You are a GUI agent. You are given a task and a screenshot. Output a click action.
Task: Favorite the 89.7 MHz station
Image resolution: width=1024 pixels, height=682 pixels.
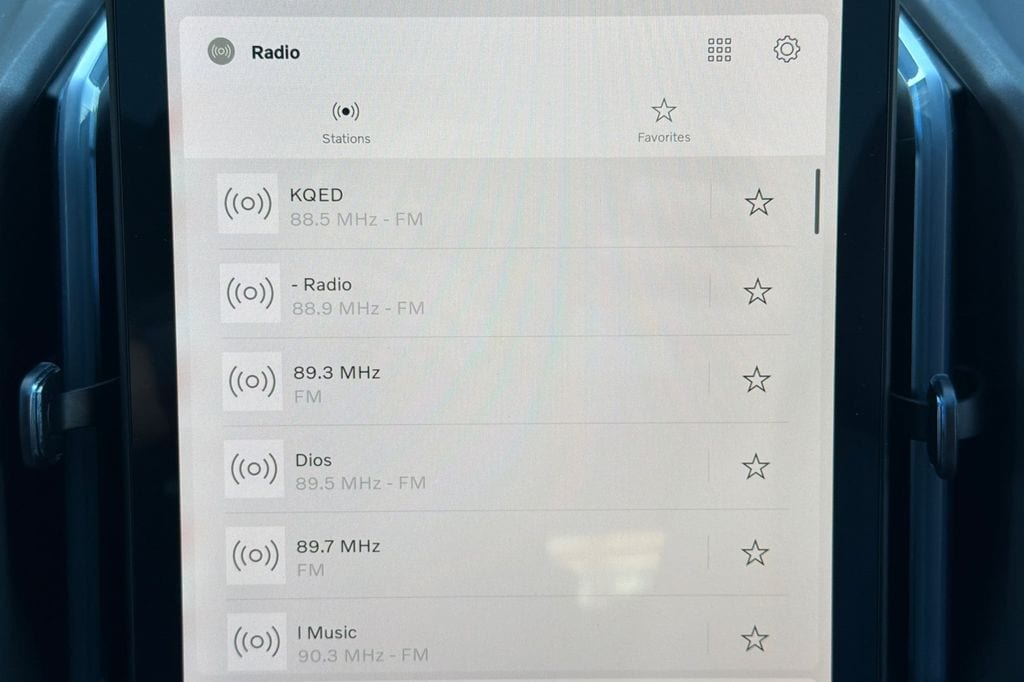[x=755, y=553]
